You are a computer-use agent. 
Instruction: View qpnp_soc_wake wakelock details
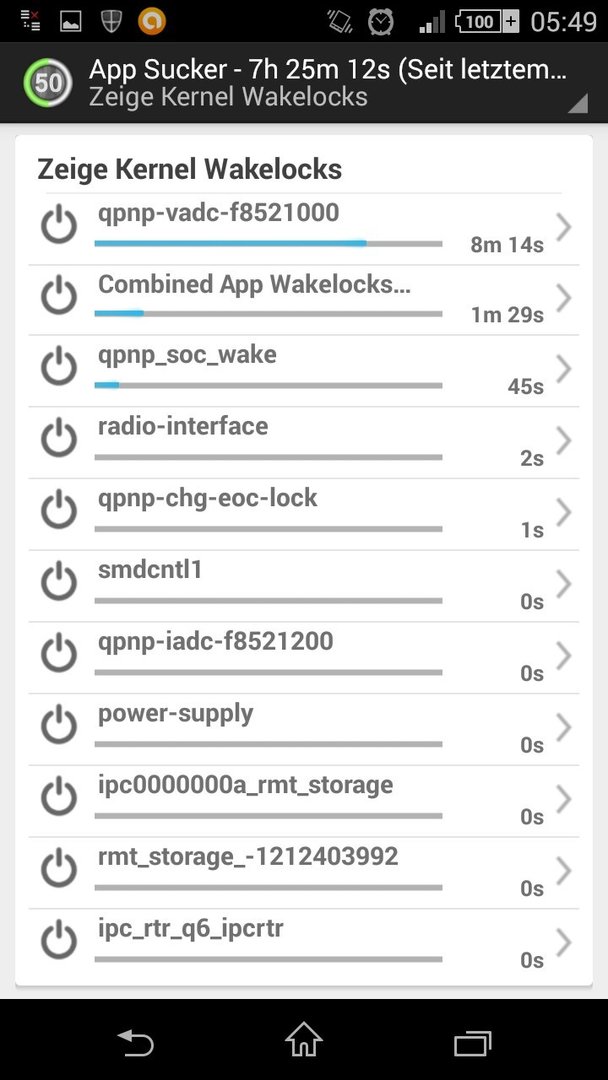pos(304,372)
